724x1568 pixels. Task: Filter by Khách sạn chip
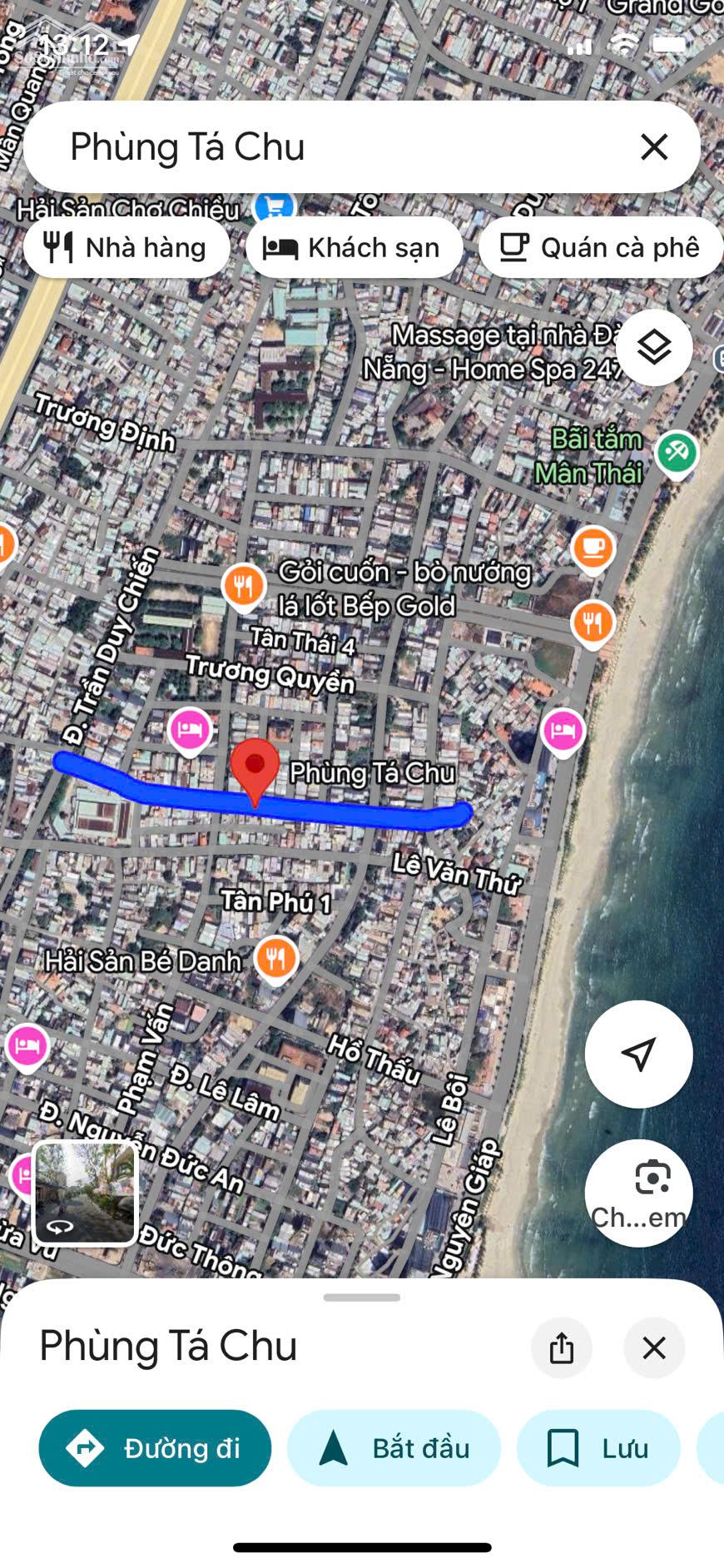click(354, 247)
